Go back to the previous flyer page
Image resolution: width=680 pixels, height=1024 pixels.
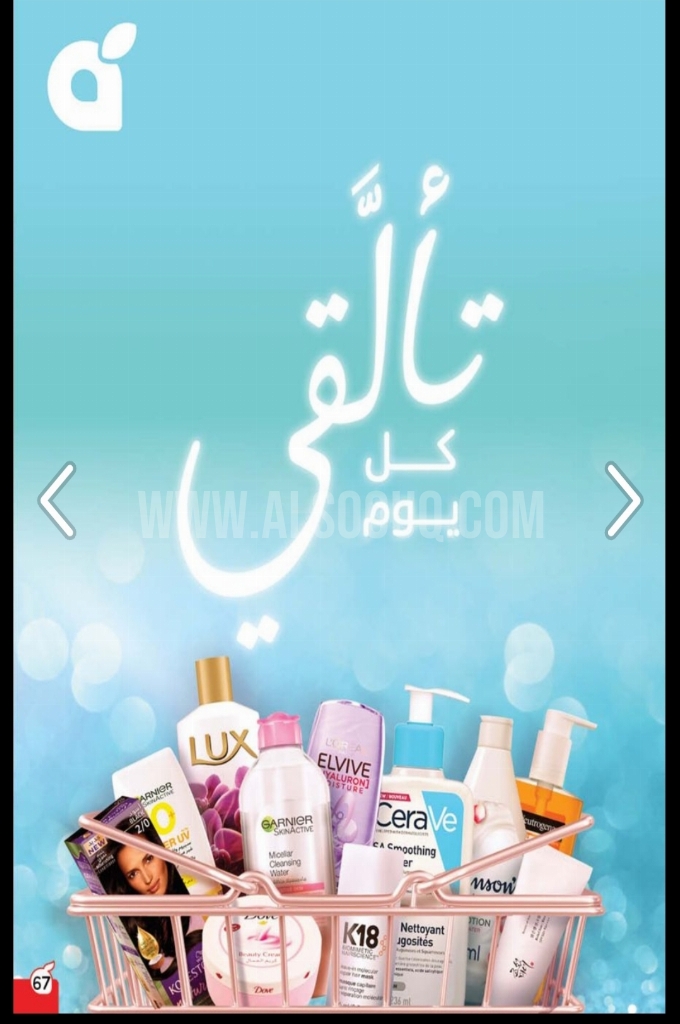57,500
